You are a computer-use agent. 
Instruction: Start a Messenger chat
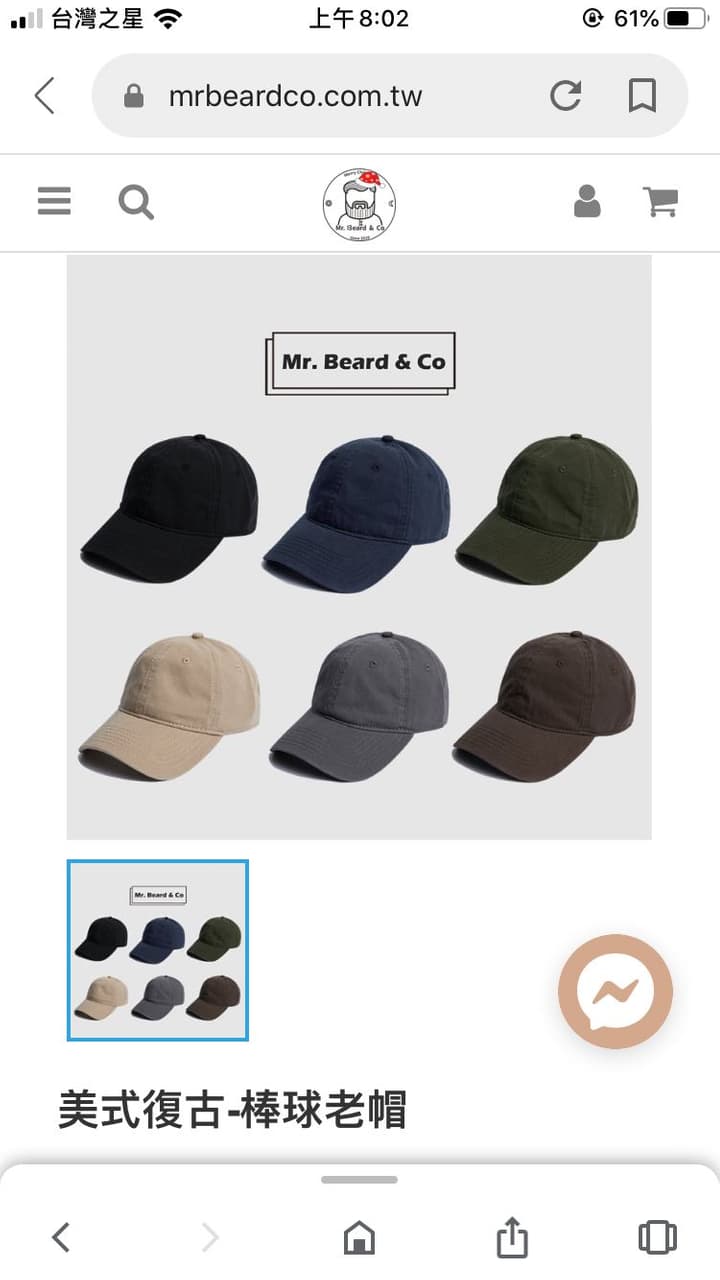coord(615,991)
